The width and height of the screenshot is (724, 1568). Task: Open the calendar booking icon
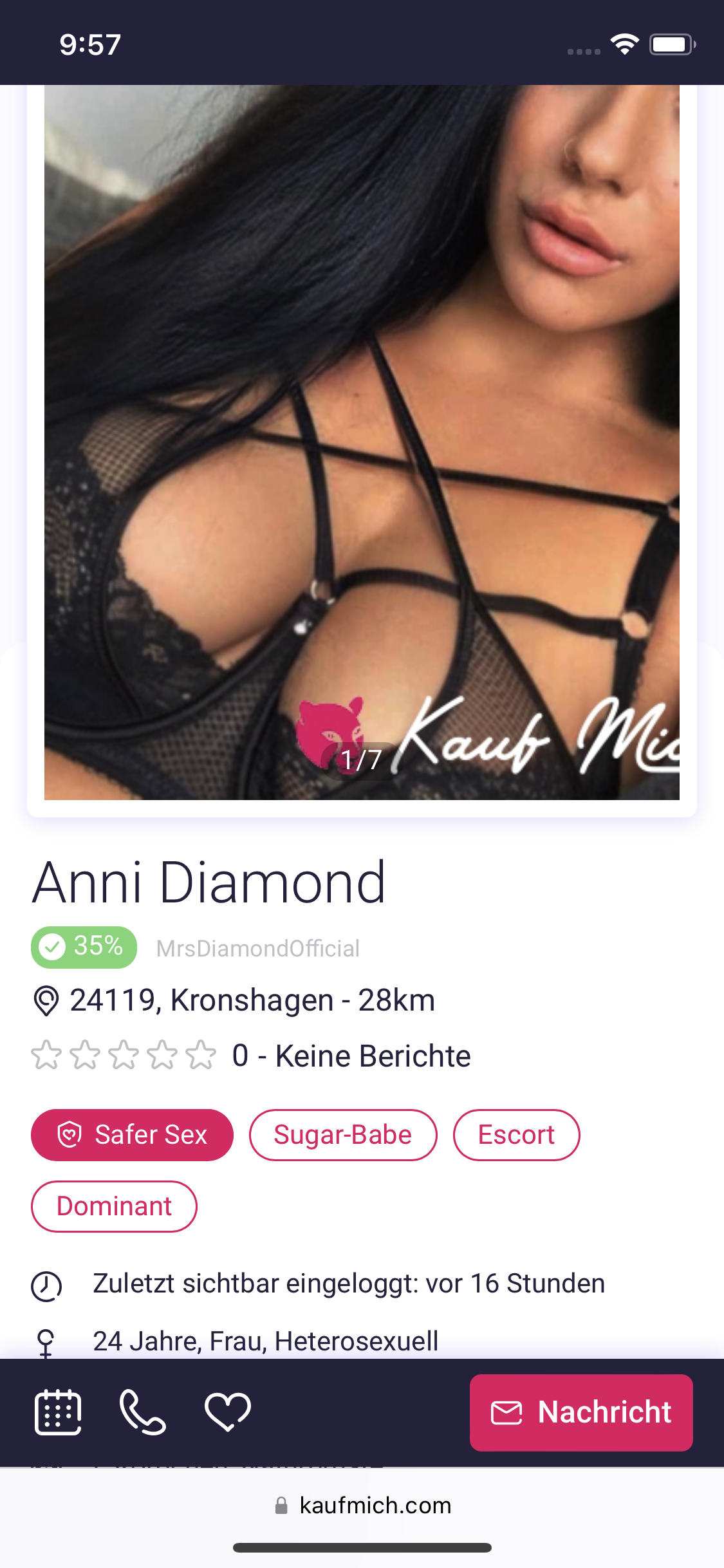[x=58, y=1412]
